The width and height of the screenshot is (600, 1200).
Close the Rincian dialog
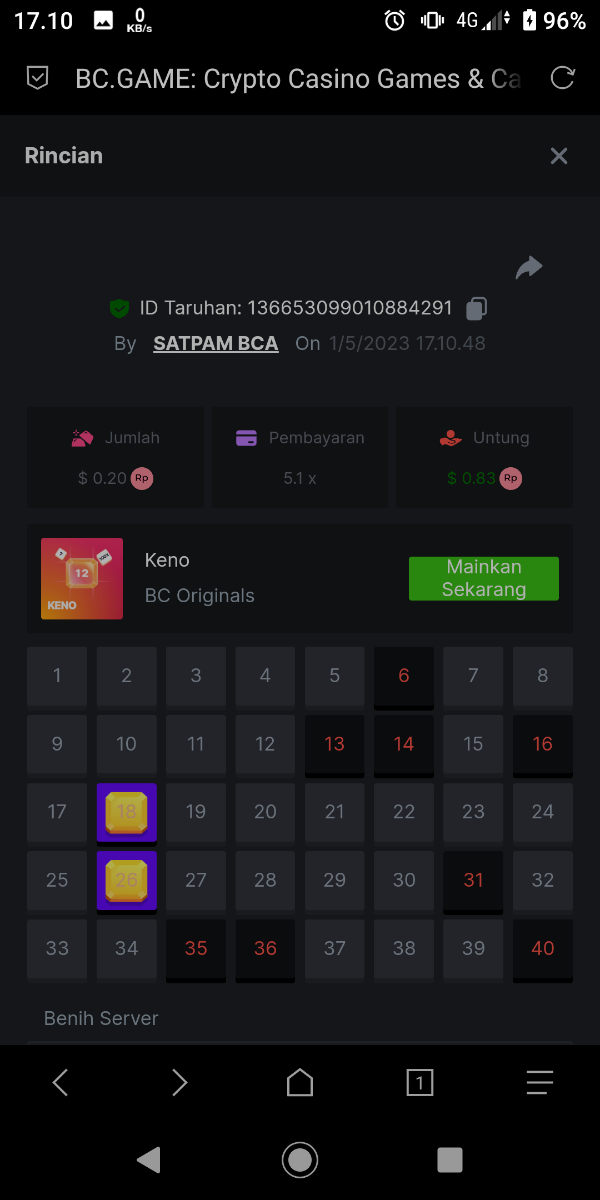[x=559, y=156]
